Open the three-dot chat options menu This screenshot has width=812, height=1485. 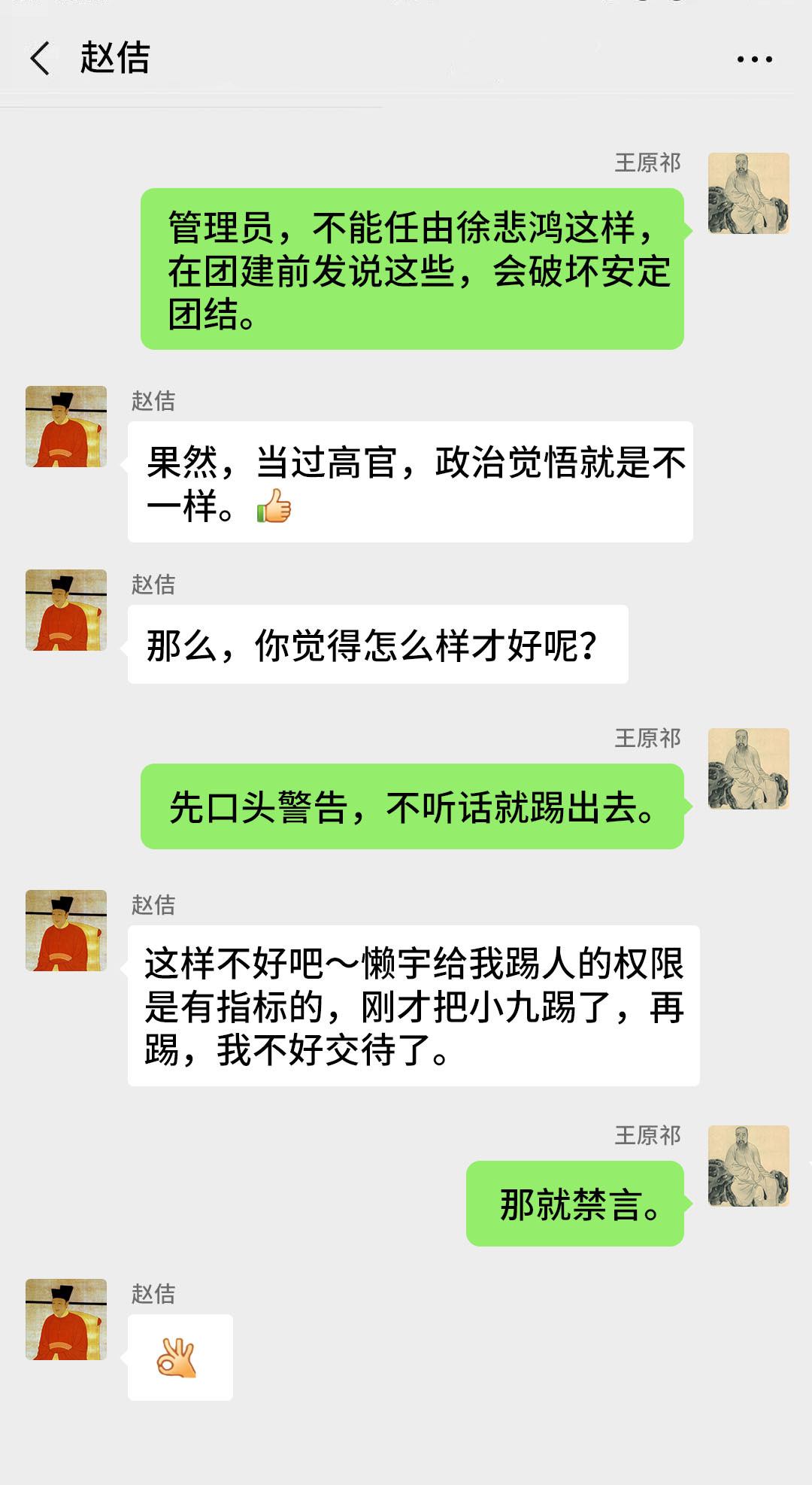point(754,59)
